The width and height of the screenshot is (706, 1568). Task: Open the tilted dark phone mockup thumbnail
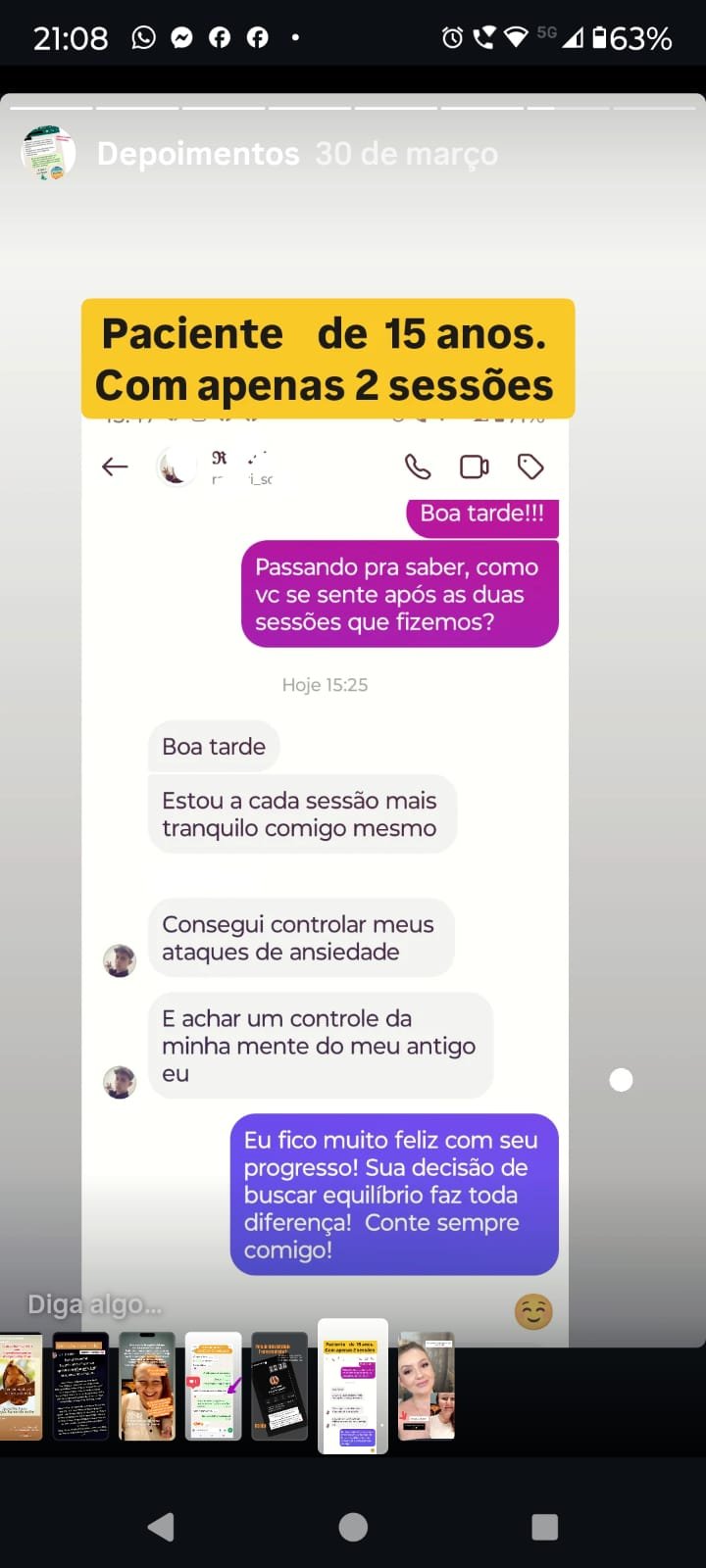[279, 1386]
